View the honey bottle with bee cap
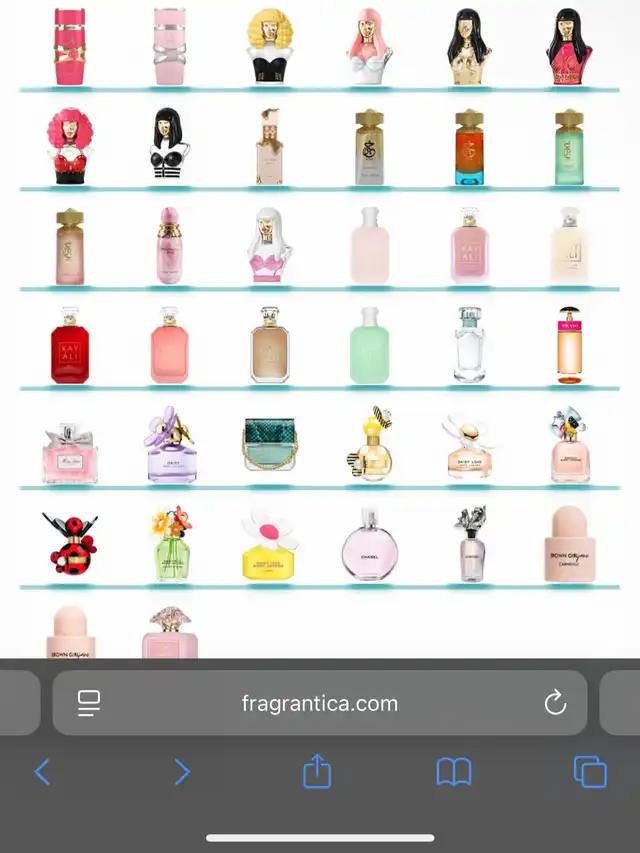 [370, 446]
